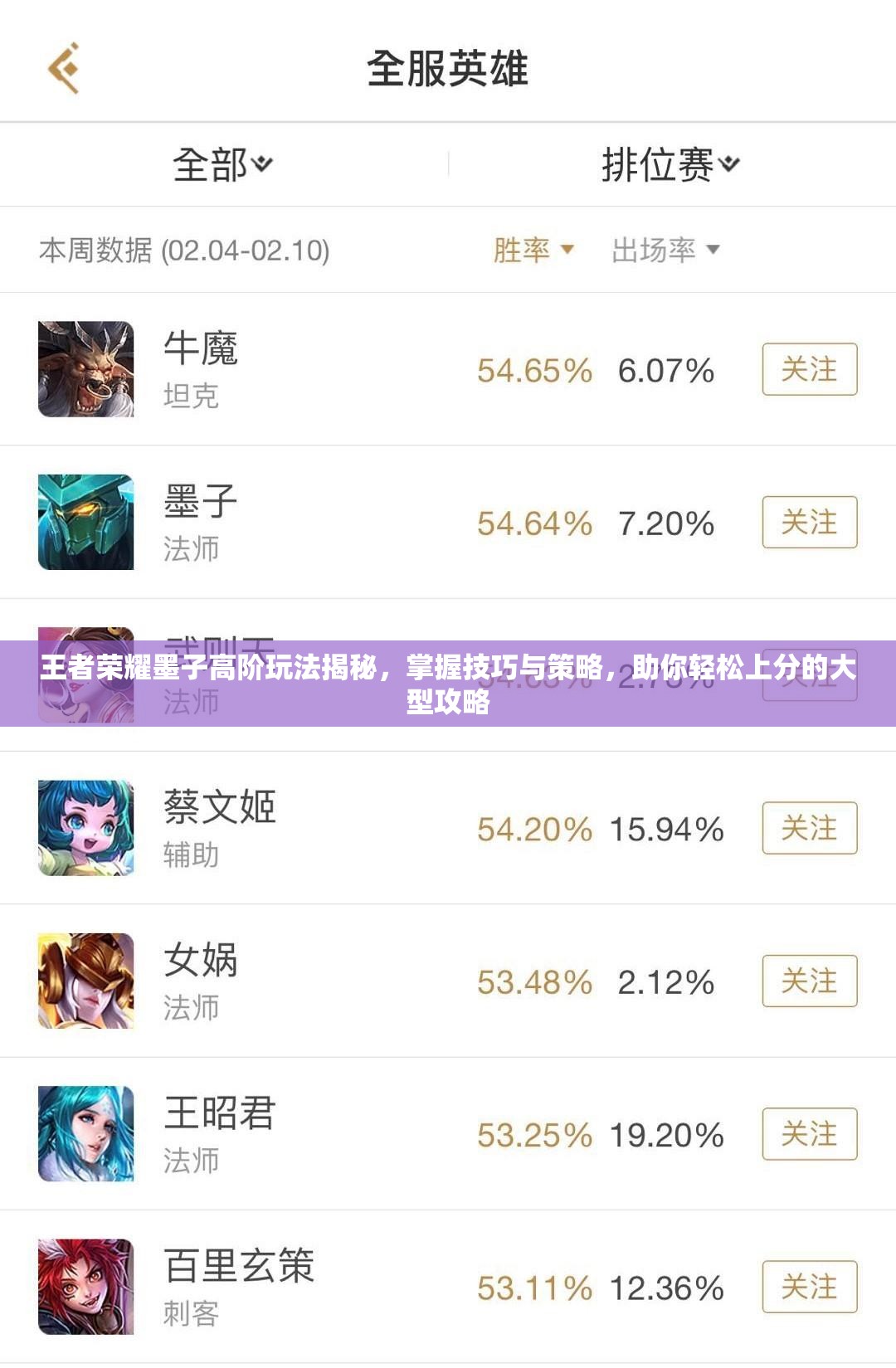Open the 墨子高阶玩法攻略 banner
Screen dimensions: 896x1368
coord(448,694)
